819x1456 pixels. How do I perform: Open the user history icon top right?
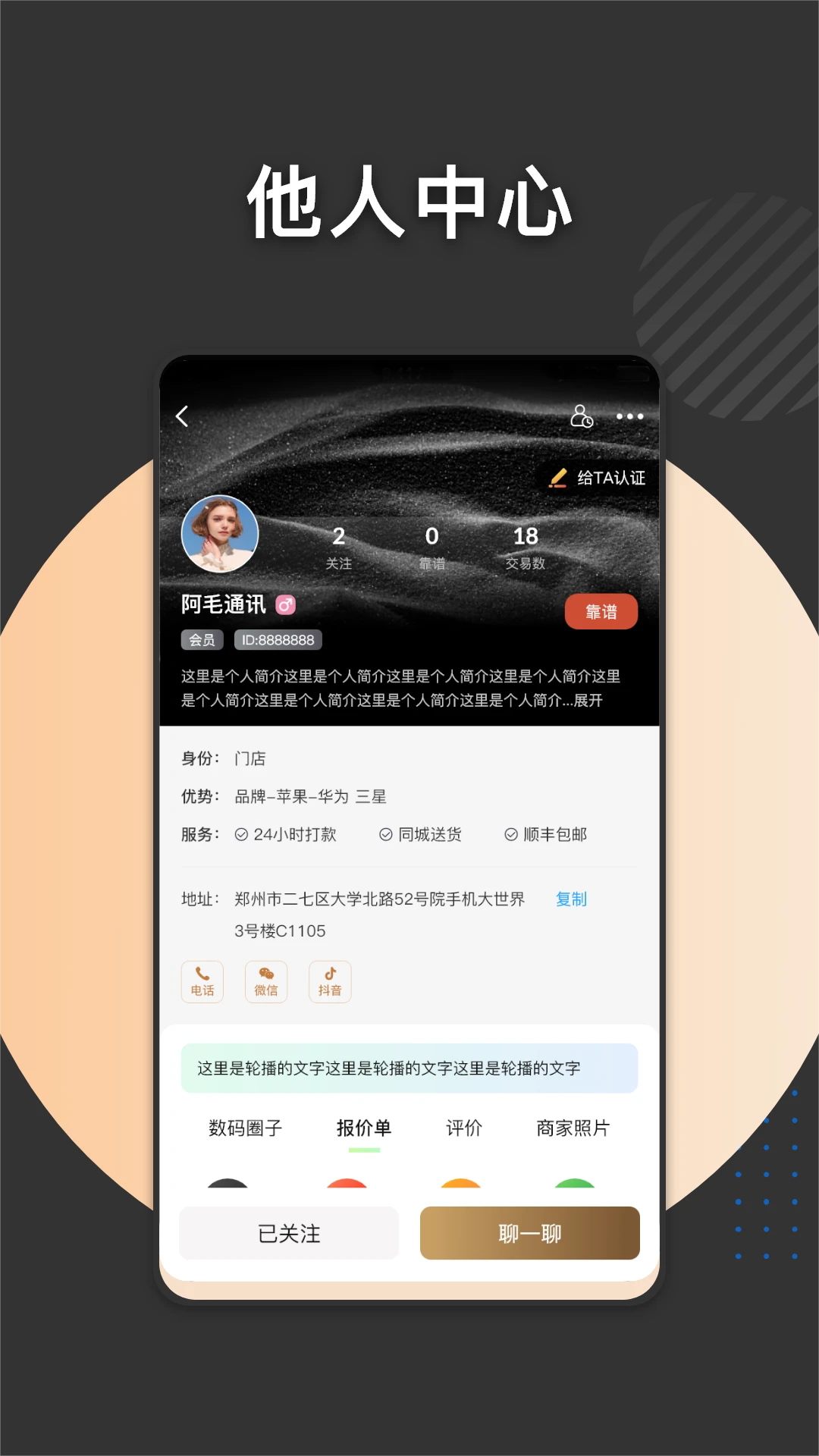point(582,416)
